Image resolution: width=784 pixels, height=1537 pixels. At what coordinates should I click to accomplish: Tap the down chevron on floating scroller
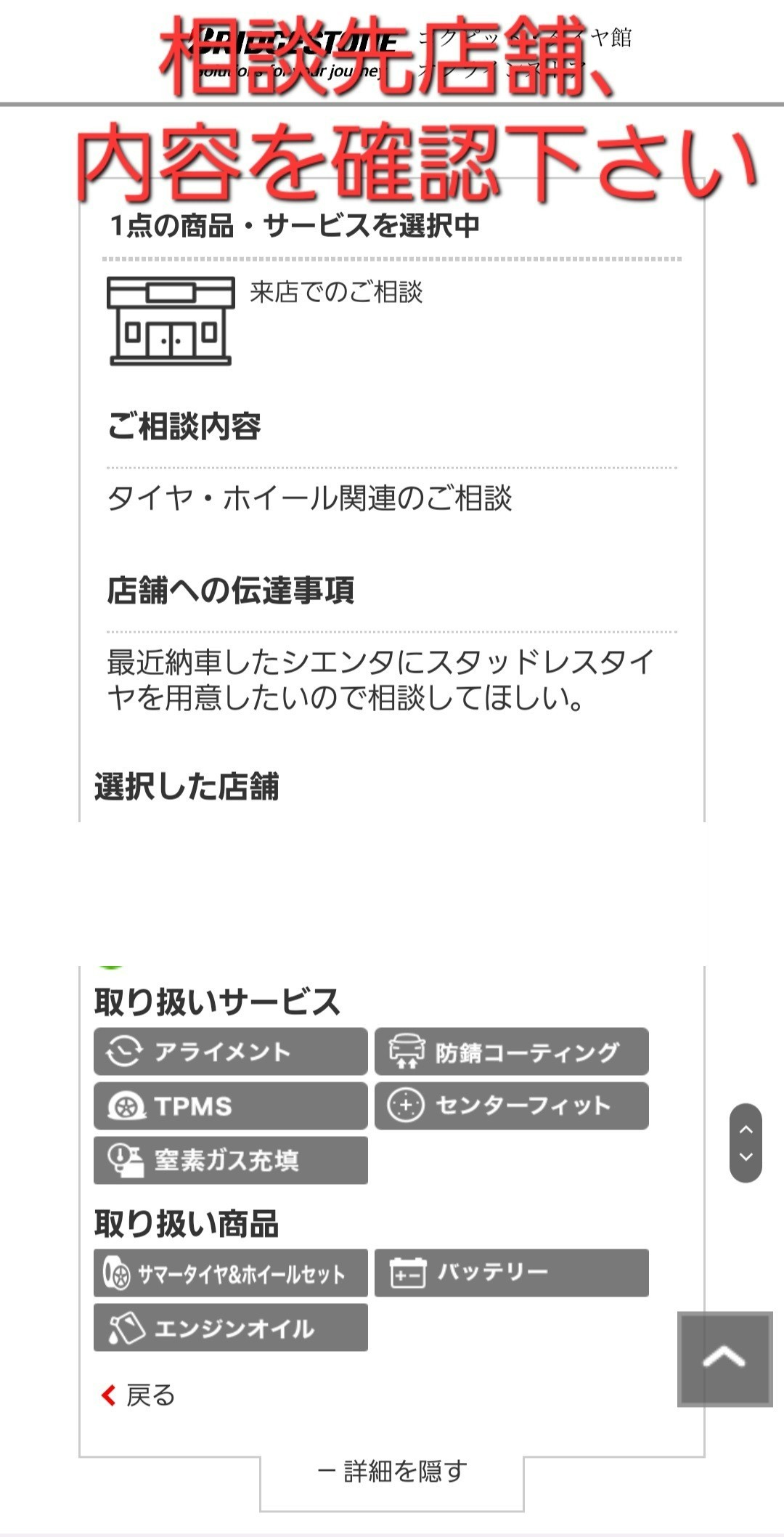[x=746, y=1157]
